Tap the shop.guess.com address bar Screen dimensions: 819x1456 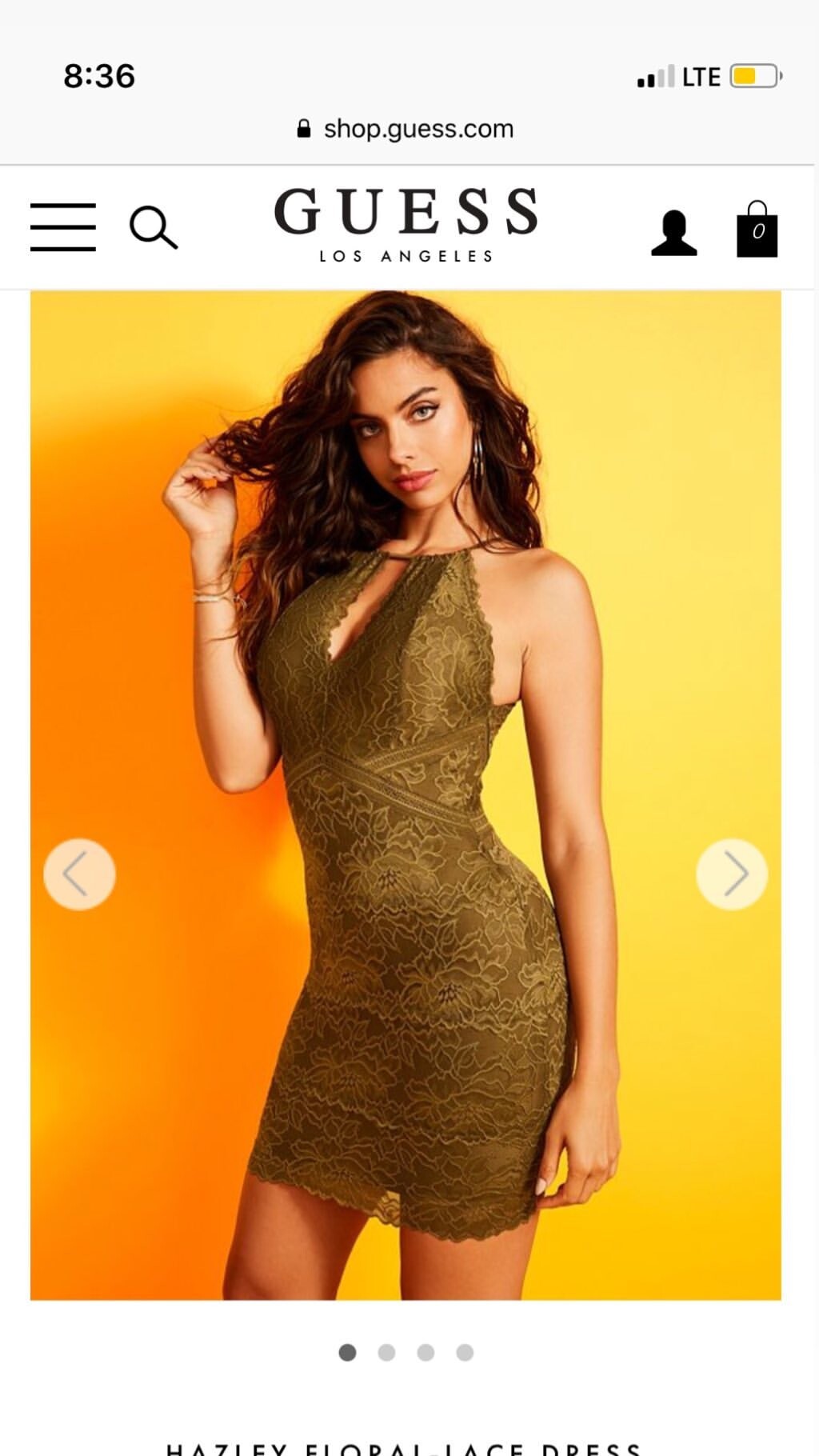click(406, 129)
